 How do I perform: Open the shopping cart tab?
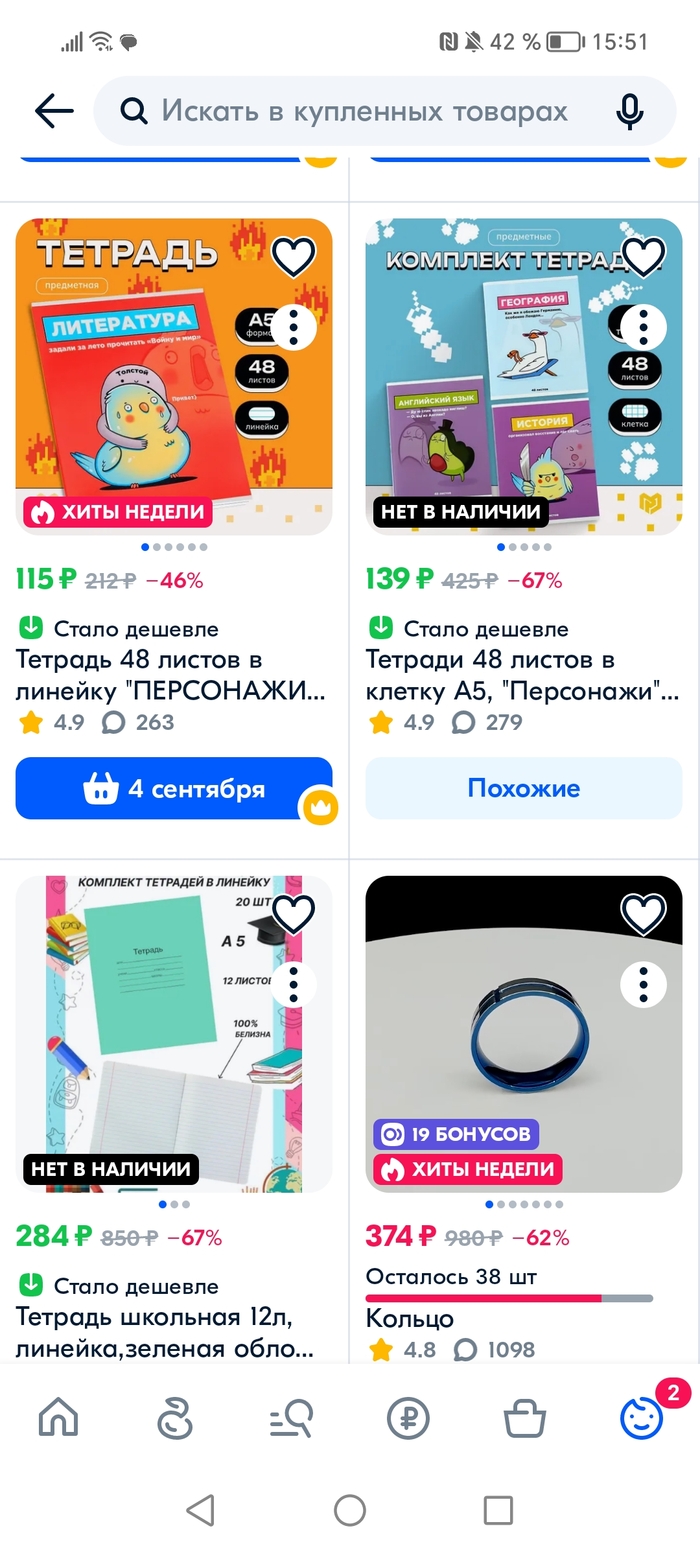[525, 1417]
